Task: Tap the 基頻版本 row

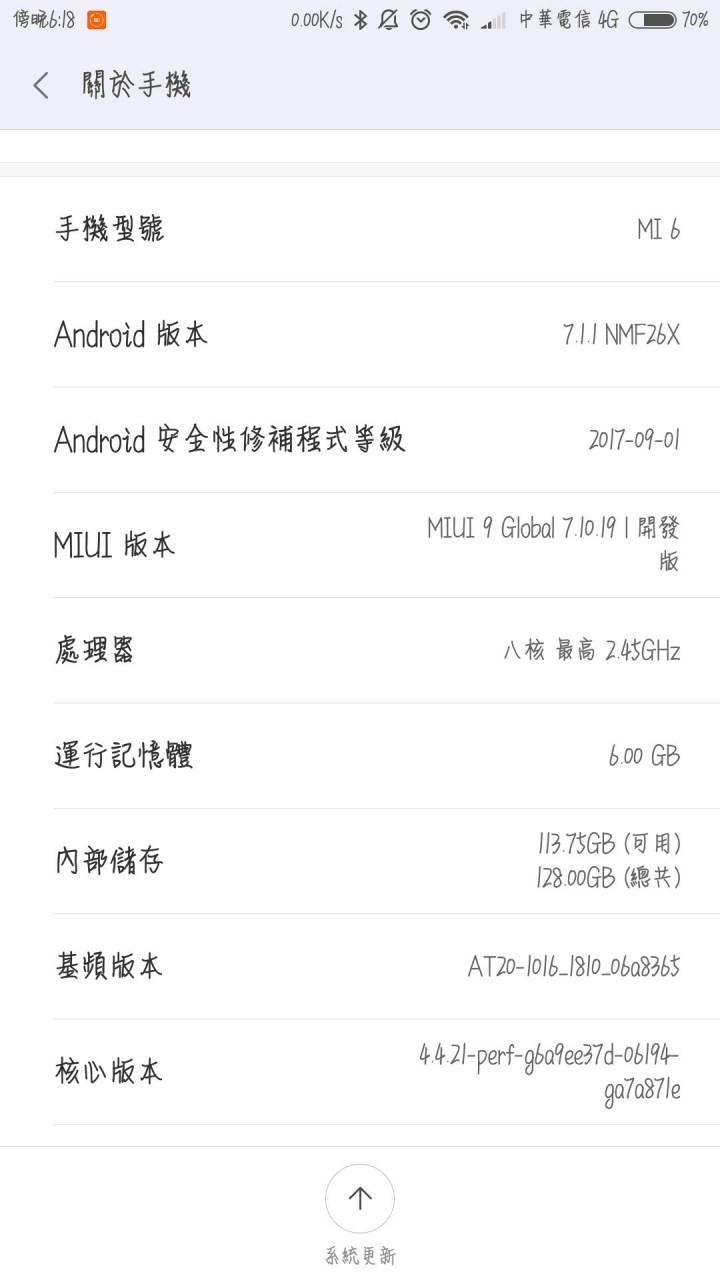Action: pyautogui.click(x=360, y=967)
